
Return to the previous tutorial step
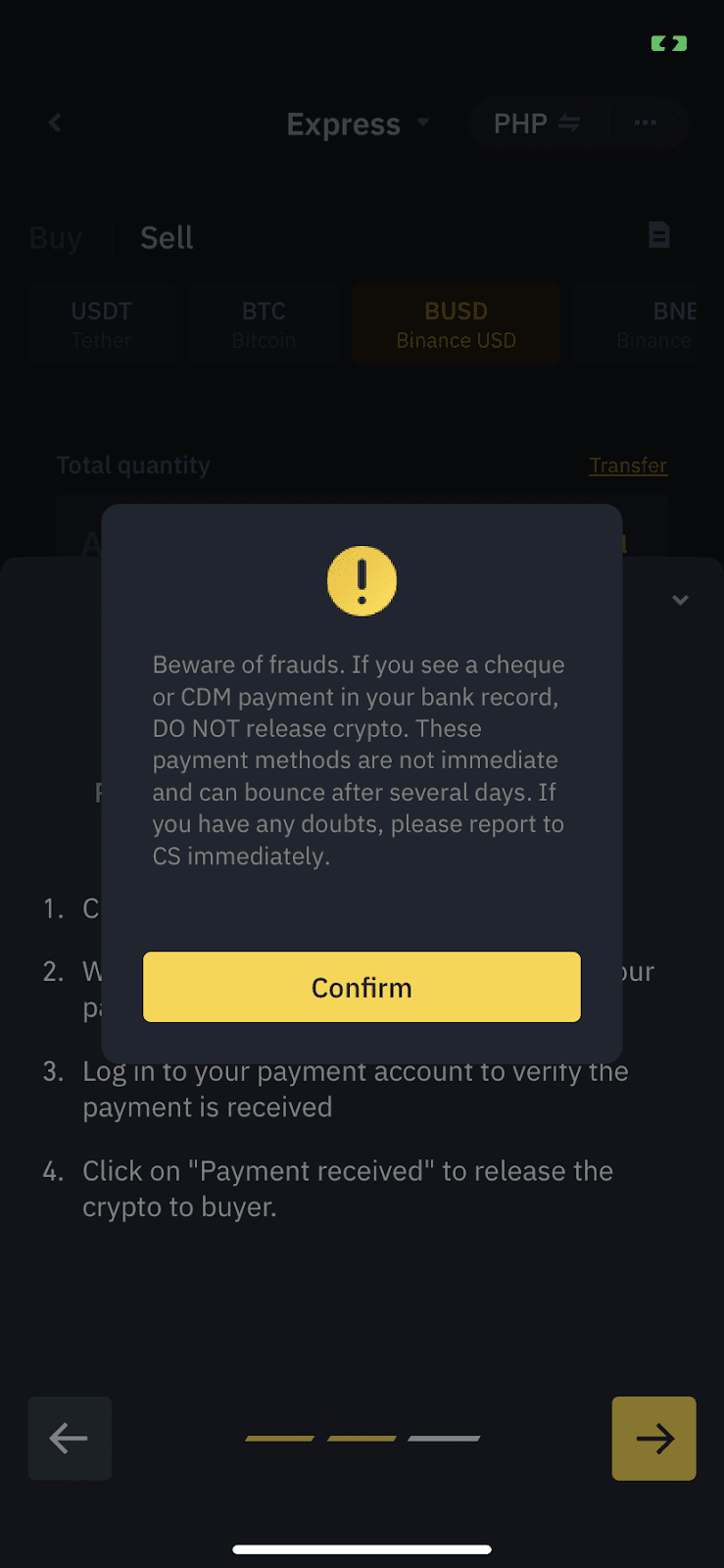pyautogui.click(x=70, y=1438)
